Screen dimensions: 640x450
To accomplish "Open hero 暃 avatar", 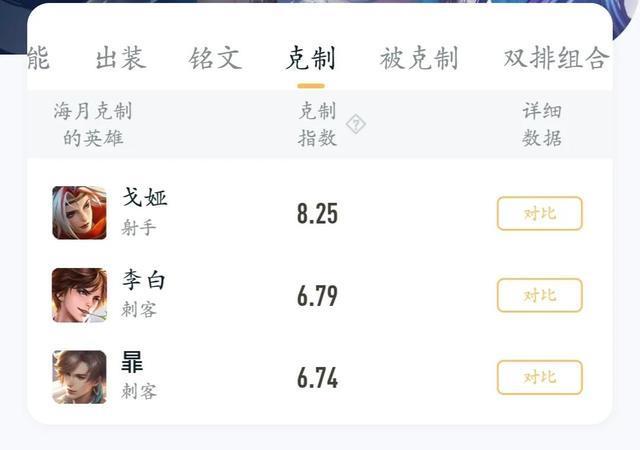I will click(79, 377).
